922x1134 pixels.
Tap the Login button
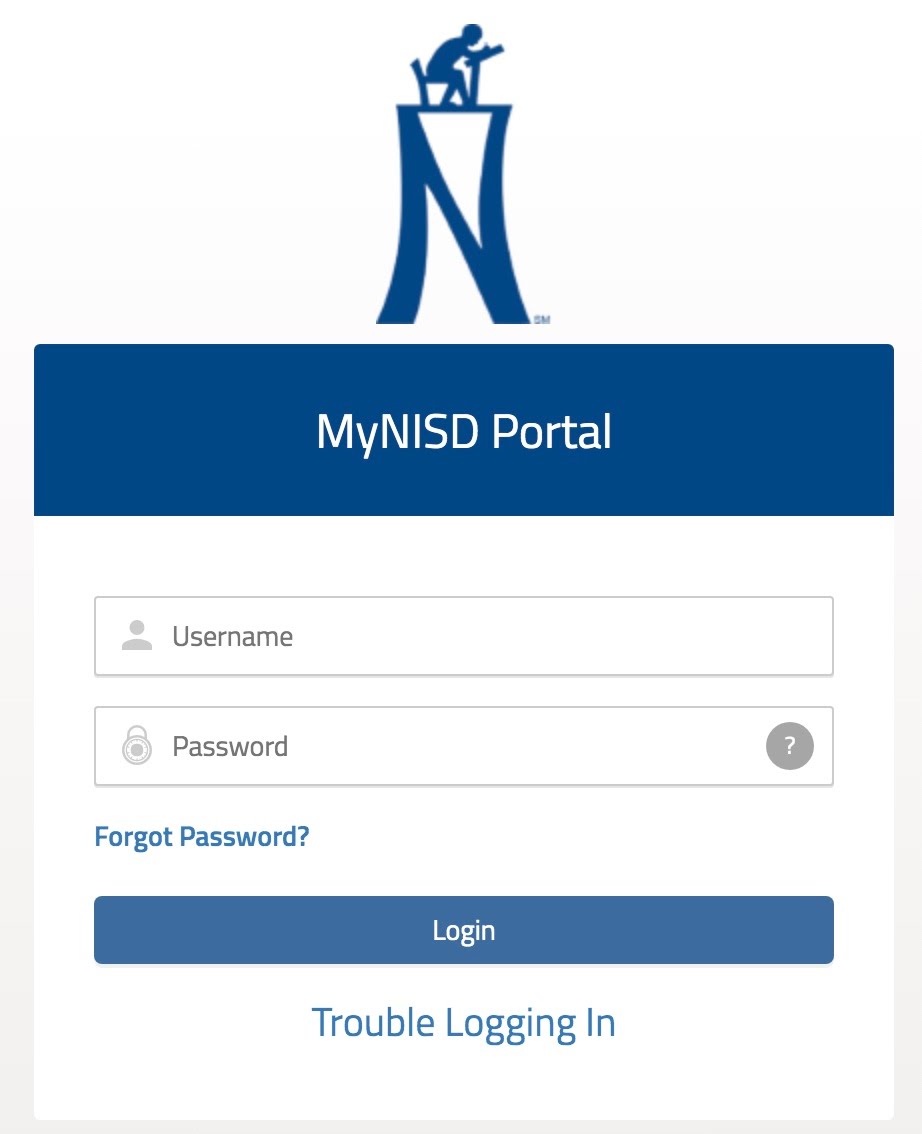463,930
